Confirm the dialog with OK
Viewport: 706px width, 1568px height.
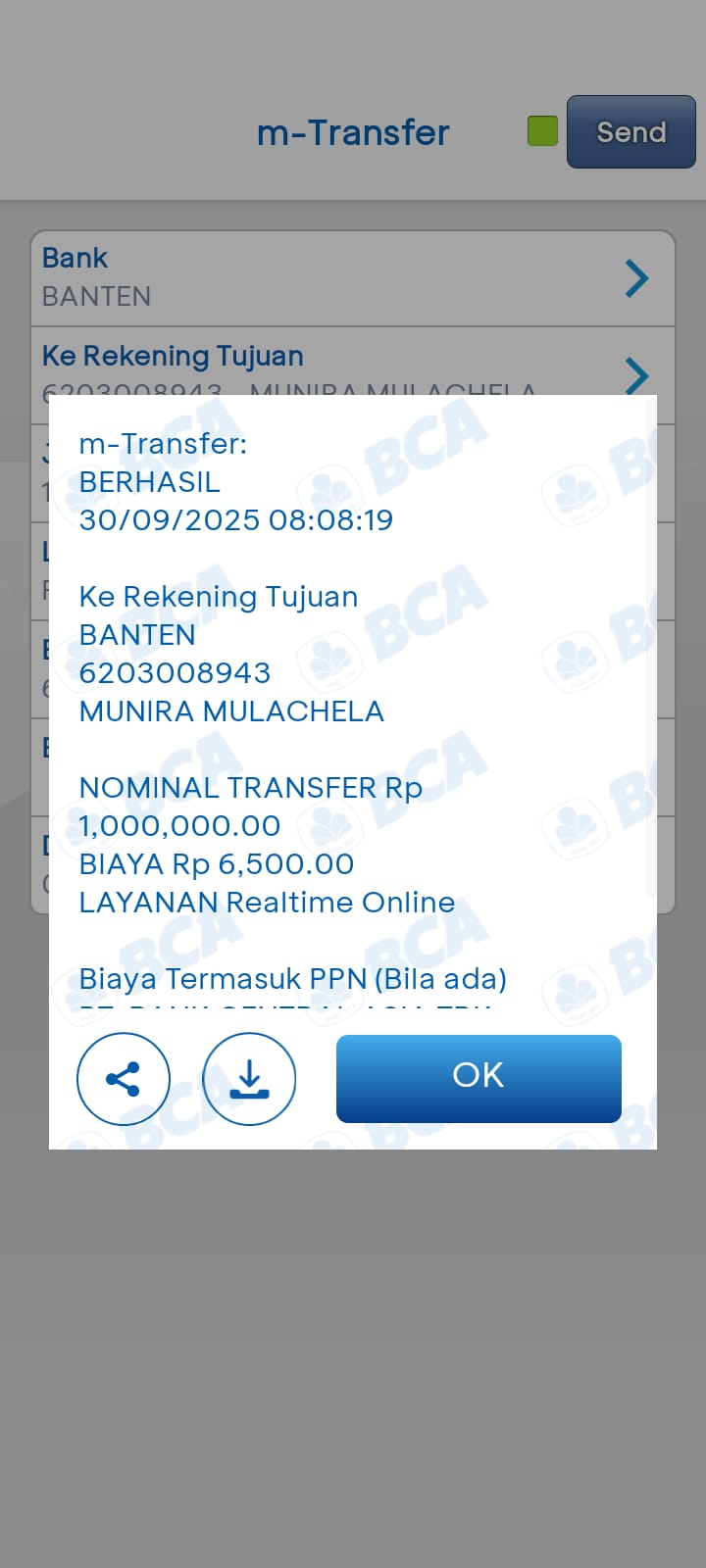479,1078
